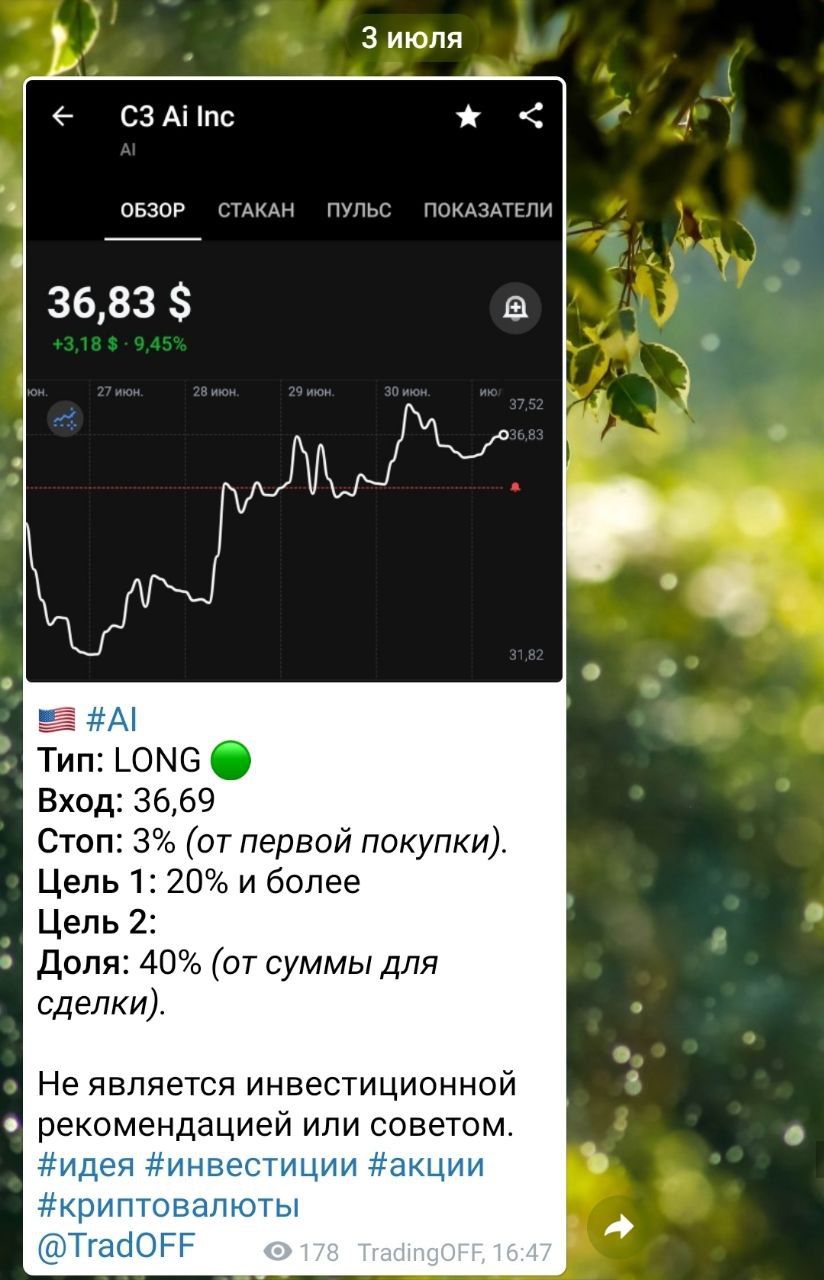Screen dimensions: 824x1280
Task: Search posts tagged #акции
Action: point(426,1165)
